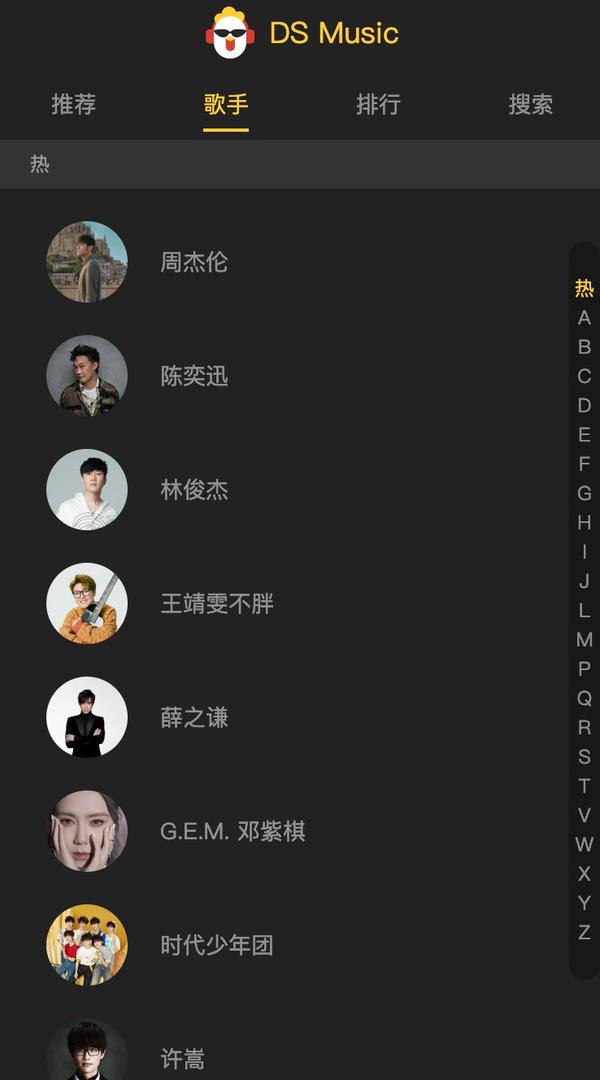Select singer 薛之谦
This screenshot has height=1080, width=600.
coord(194,718)
